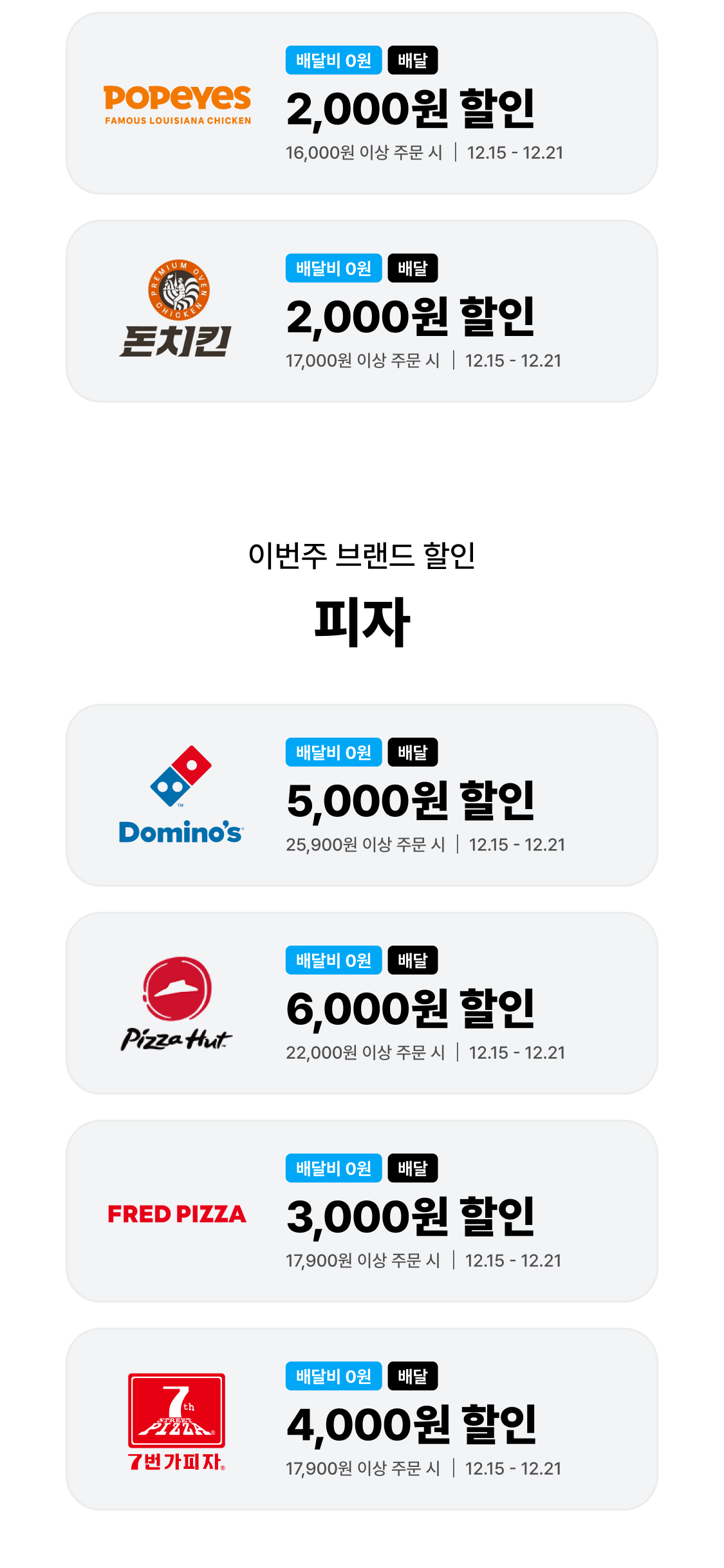Open the Popeyes 2,000원 discount card
The width and height of the screenshot is (724, 1568).
[x=362, y=104]
